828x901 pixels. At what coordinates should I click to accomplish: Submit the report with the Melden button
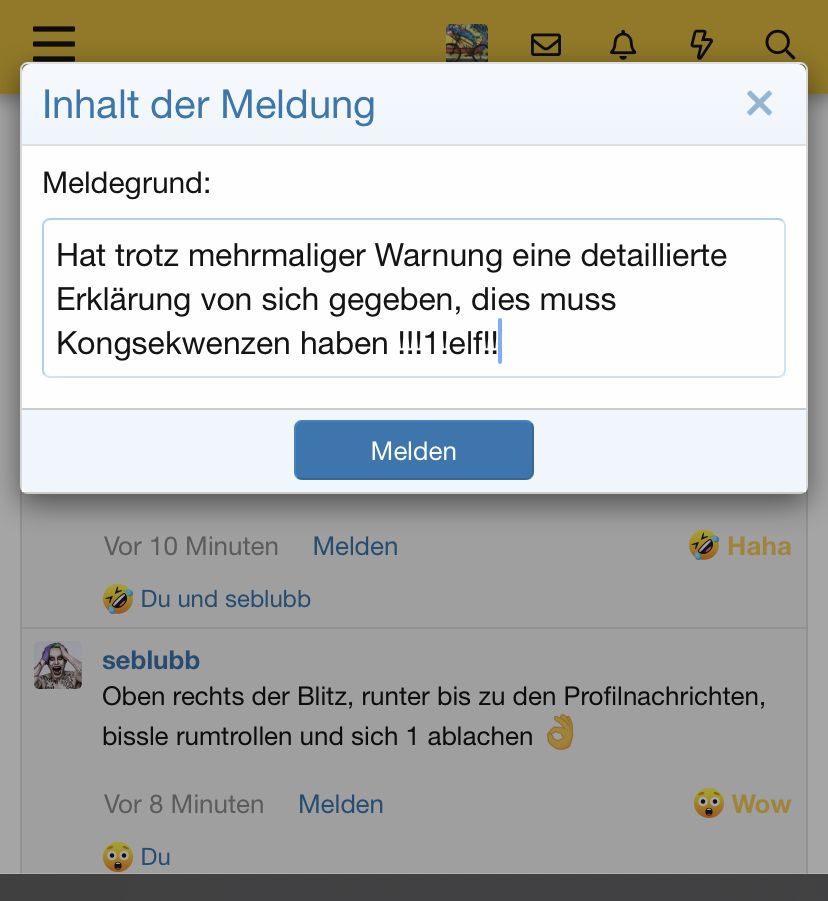coord(413,450)
